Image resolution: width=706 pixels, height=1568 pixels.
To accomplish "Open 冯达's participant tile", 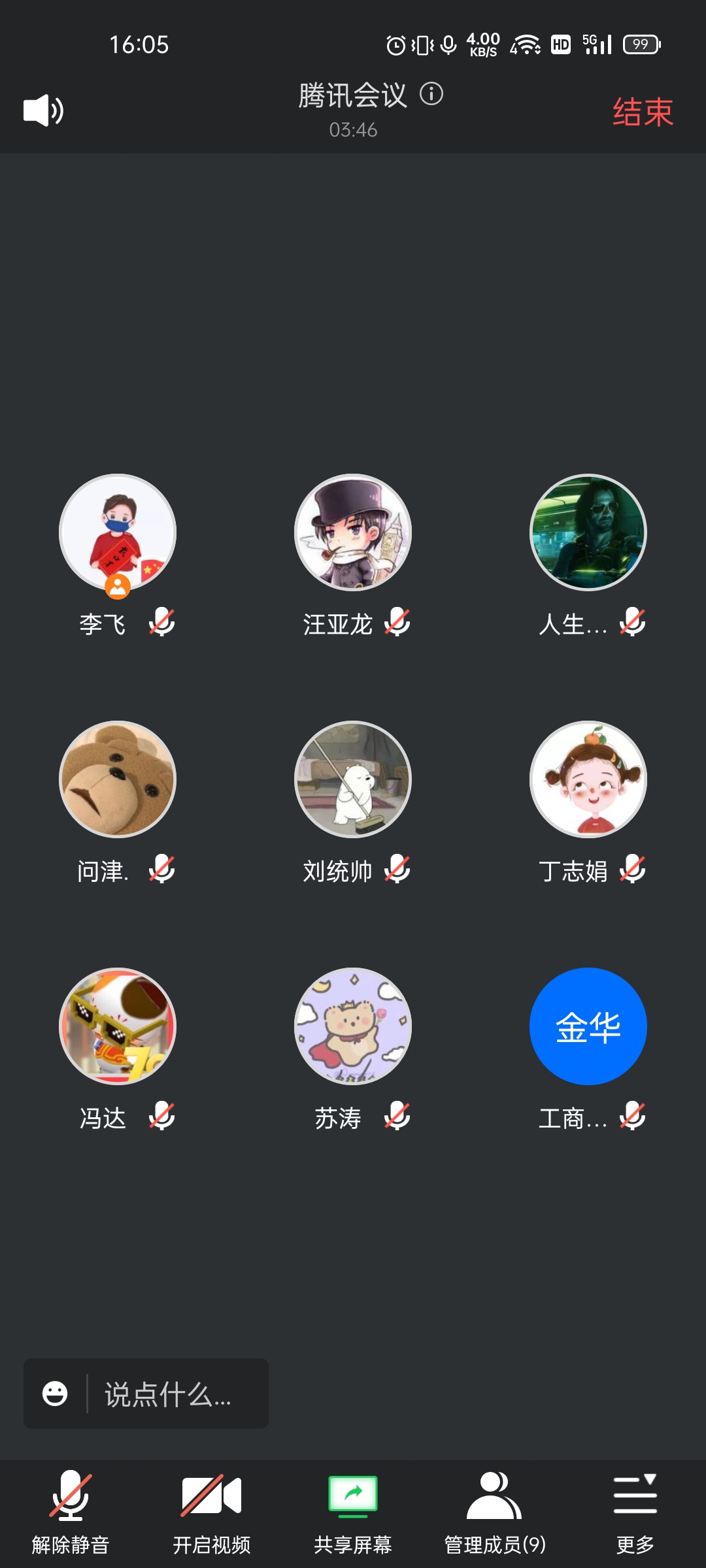I will tap(118, 1026).
